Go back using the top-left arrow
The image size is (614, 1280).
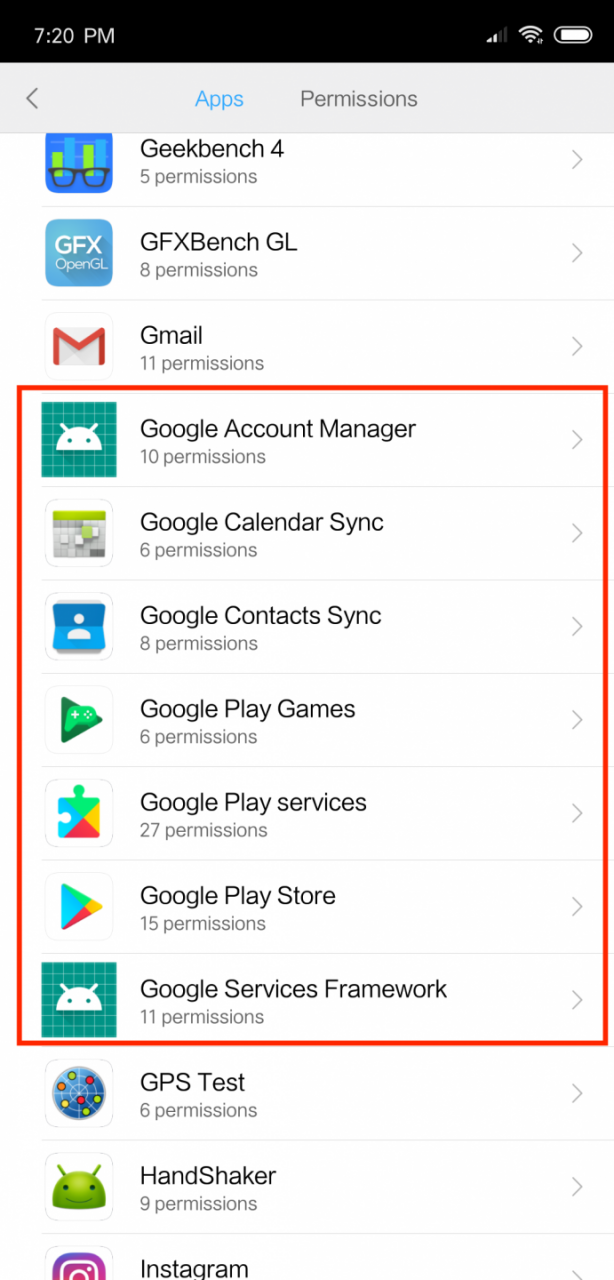click(x=32, y=98)
